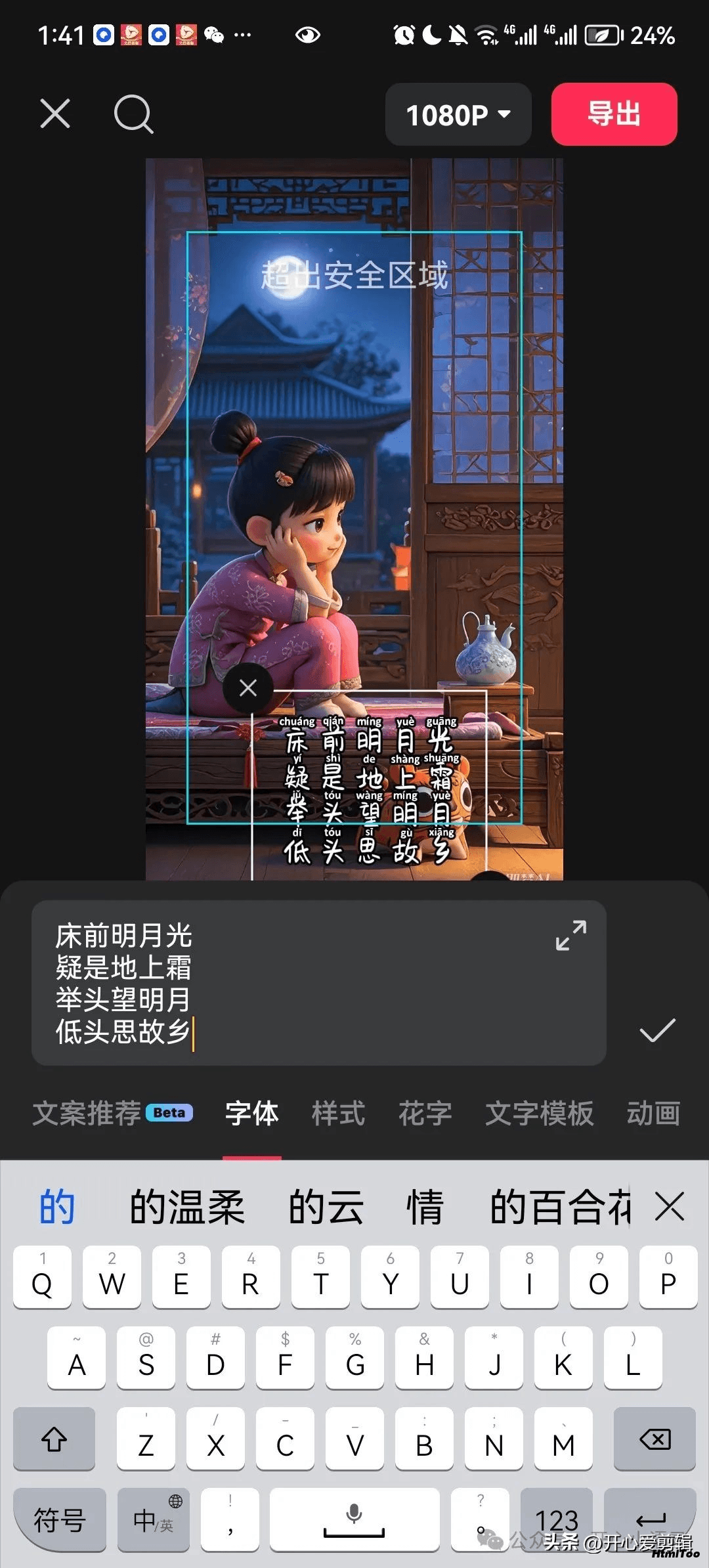Confirm the text with the checkmark
The height and width of the screenshot is (1568, 709).
pos(657,1030)
